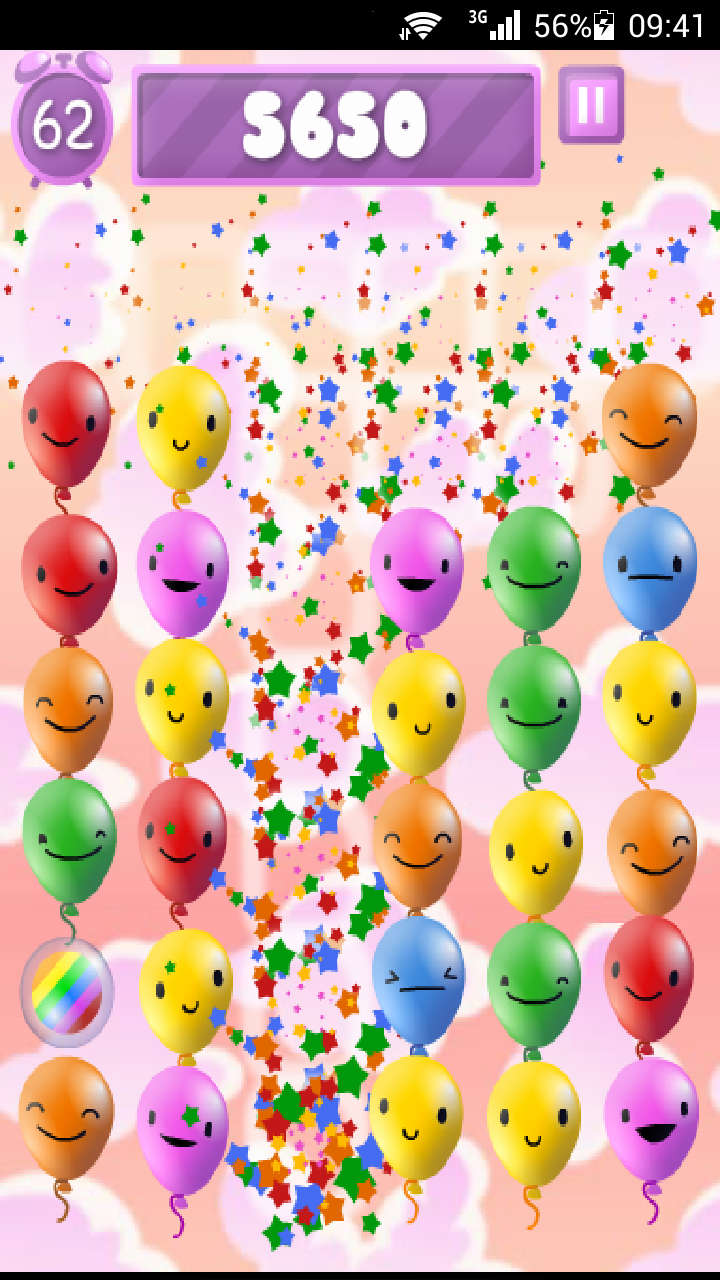Pop the rainbow bubble
Viewport: 720px width, 1280px height.
coord(66,990)
